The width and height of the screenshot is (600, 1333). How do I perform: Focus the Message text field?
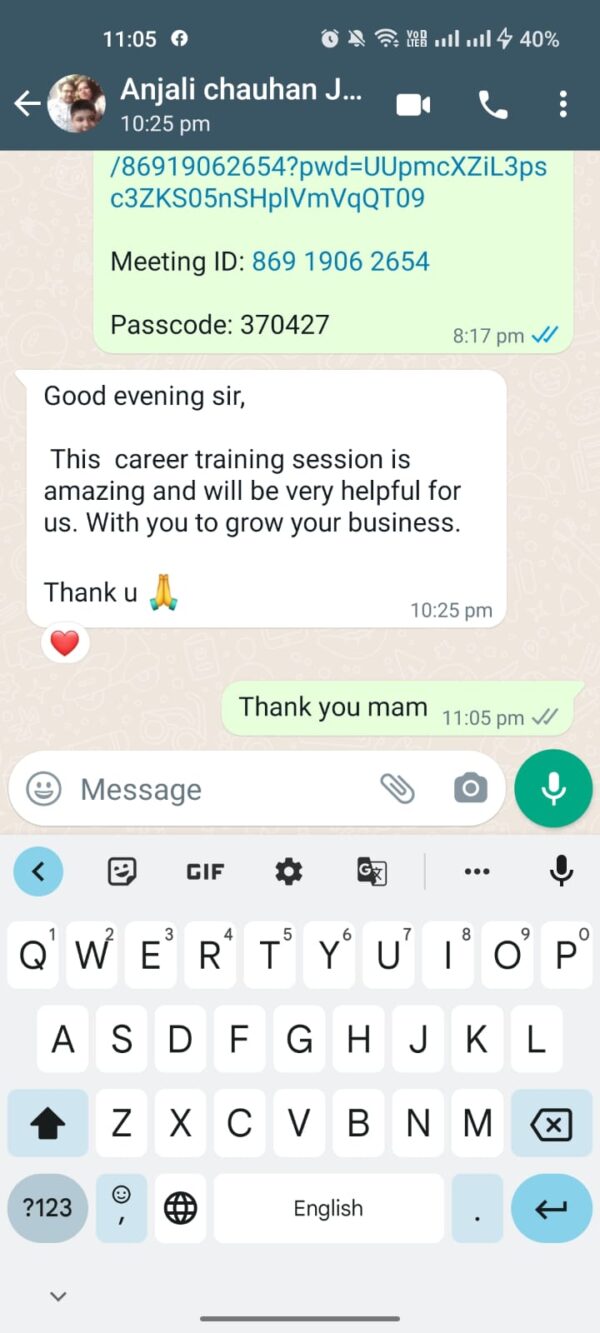[220, 789]
